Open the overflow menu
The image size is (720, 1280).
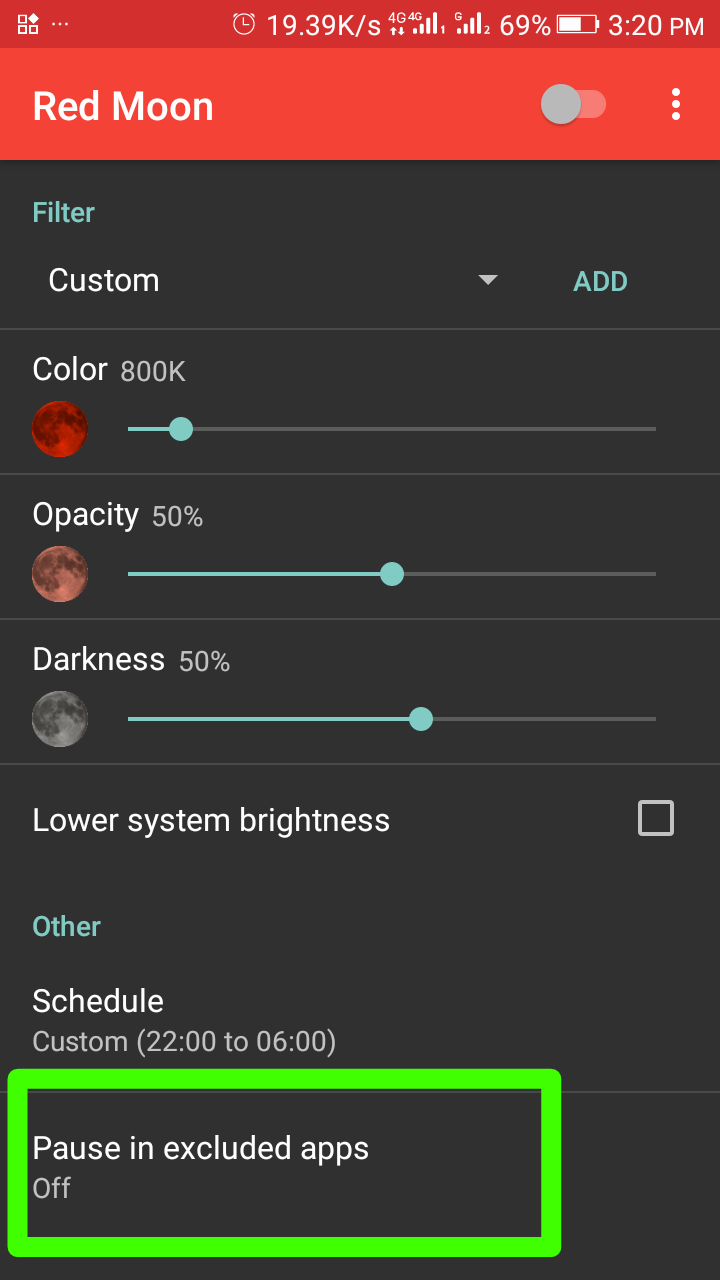point(676,105)
